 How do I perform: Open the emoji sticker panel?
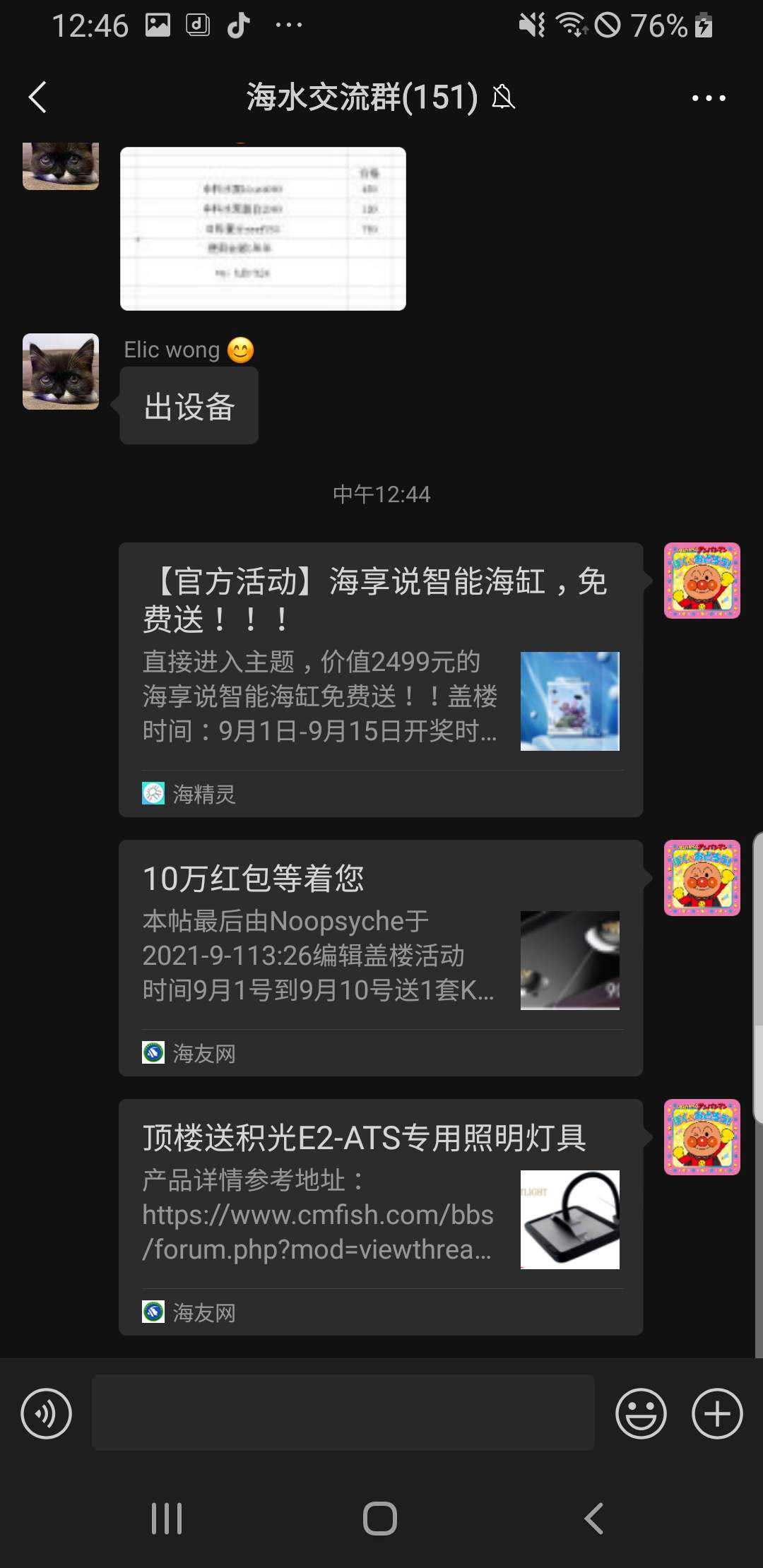pyautogui.click(x=641, y=1413)
